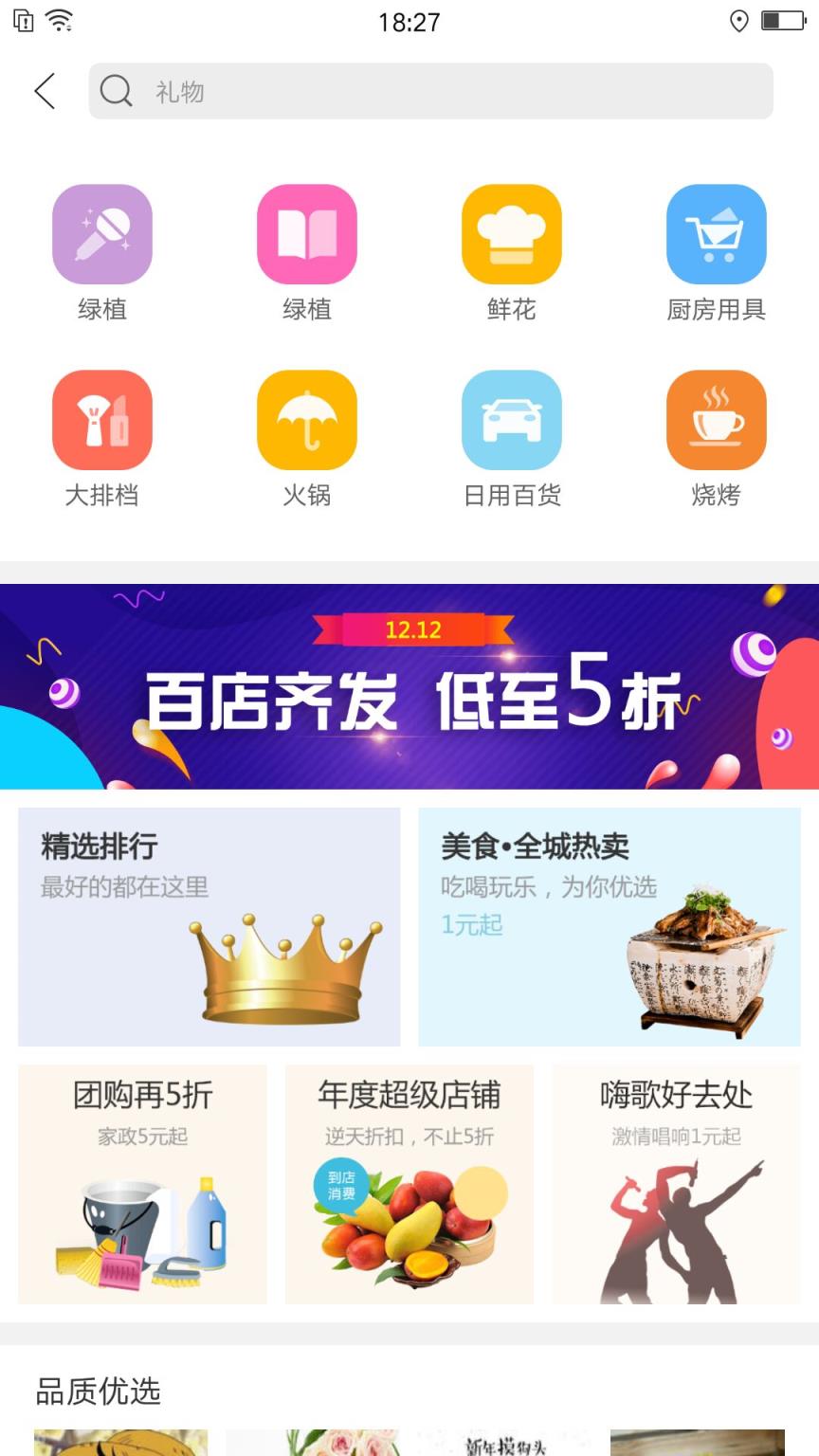Open the 12.12 百店齐发 promotional banner
The height and width of the screenshot is (1456, 819).
point(409,687)
